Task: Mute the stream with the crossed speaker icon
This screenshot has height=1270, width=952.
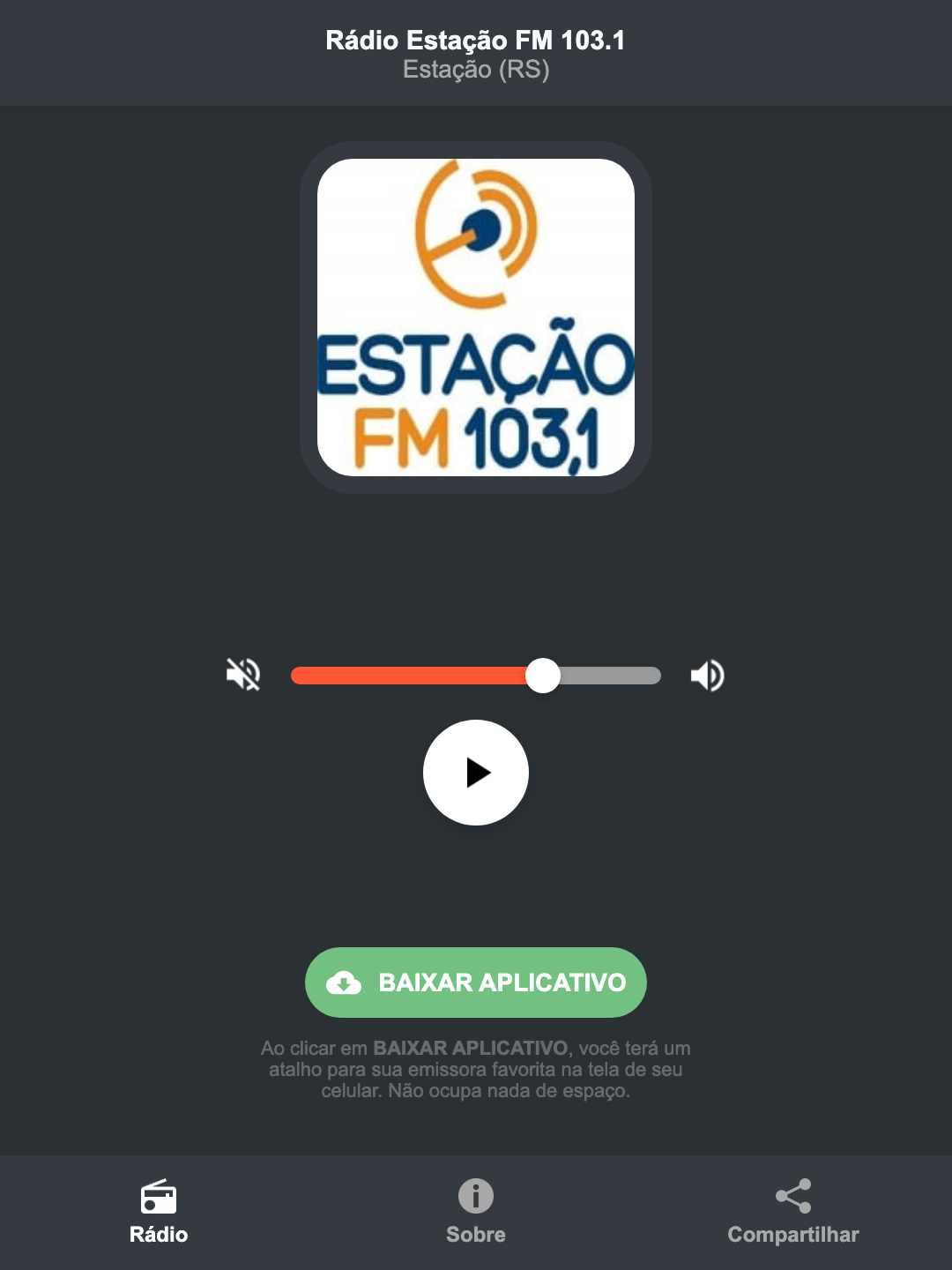Action: [x=242, y=675]
